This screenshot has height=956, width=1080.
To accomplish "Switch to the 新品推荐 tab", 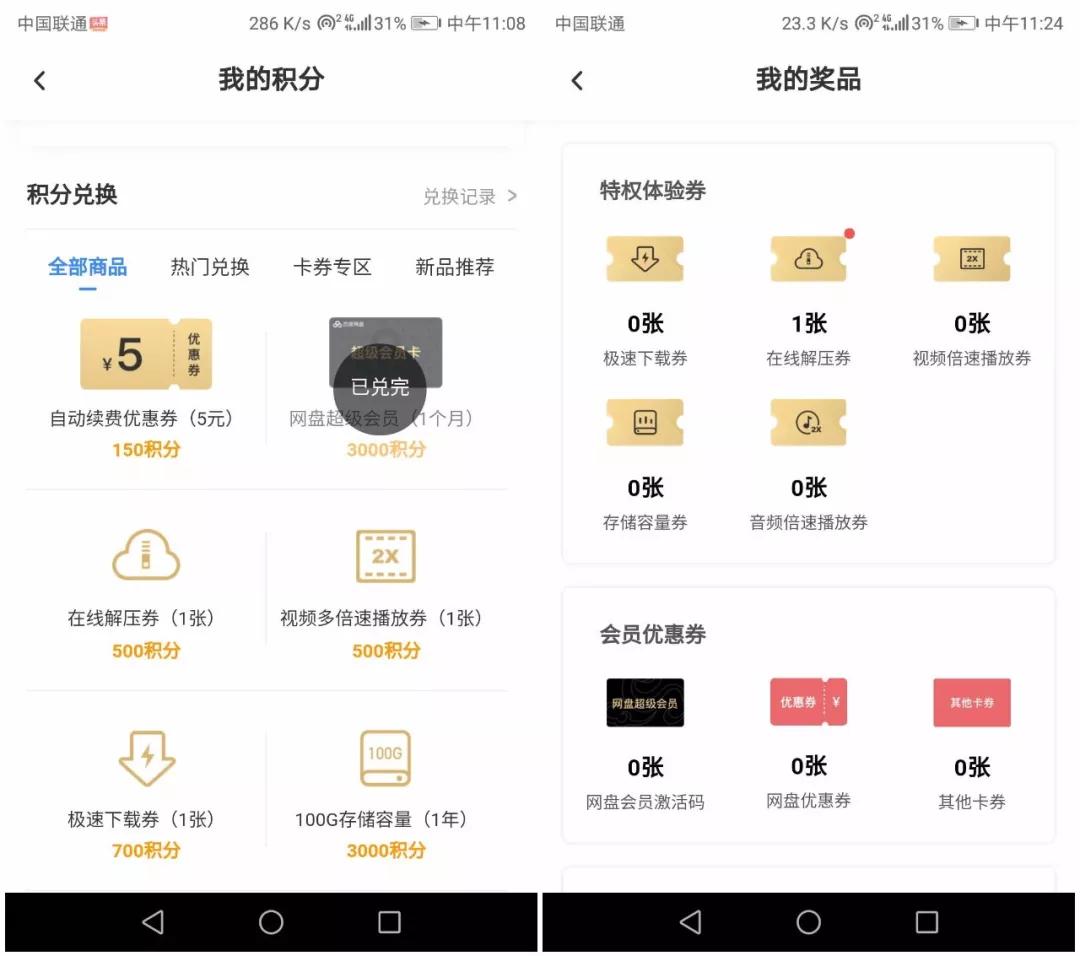I will pos(454,267).
